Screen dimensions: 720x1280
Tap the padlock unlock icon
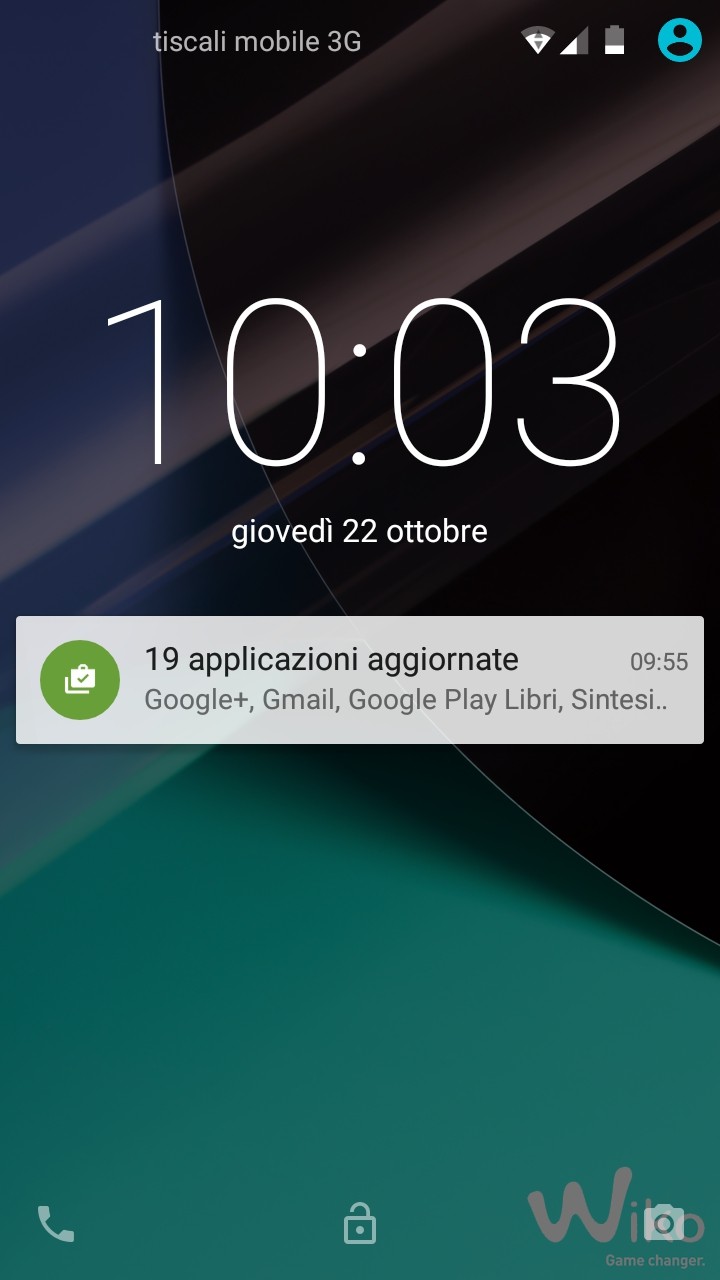(x=360, y=1223)
